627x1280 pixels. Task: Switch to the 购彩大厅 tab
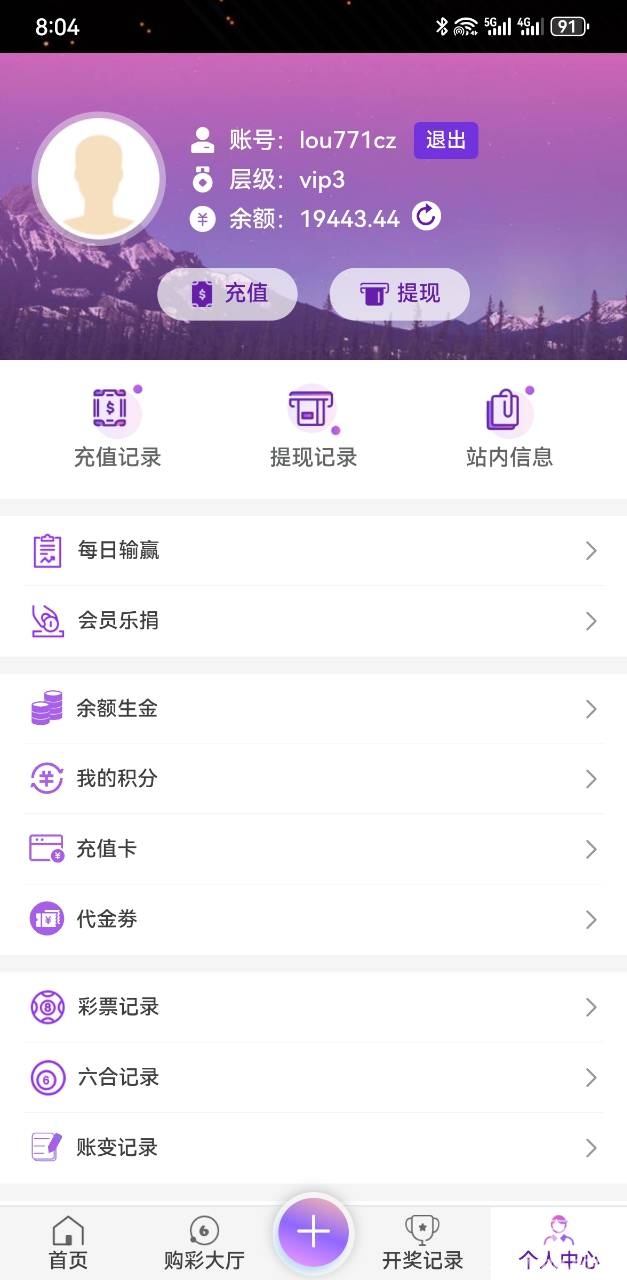tap(204, 1243)
